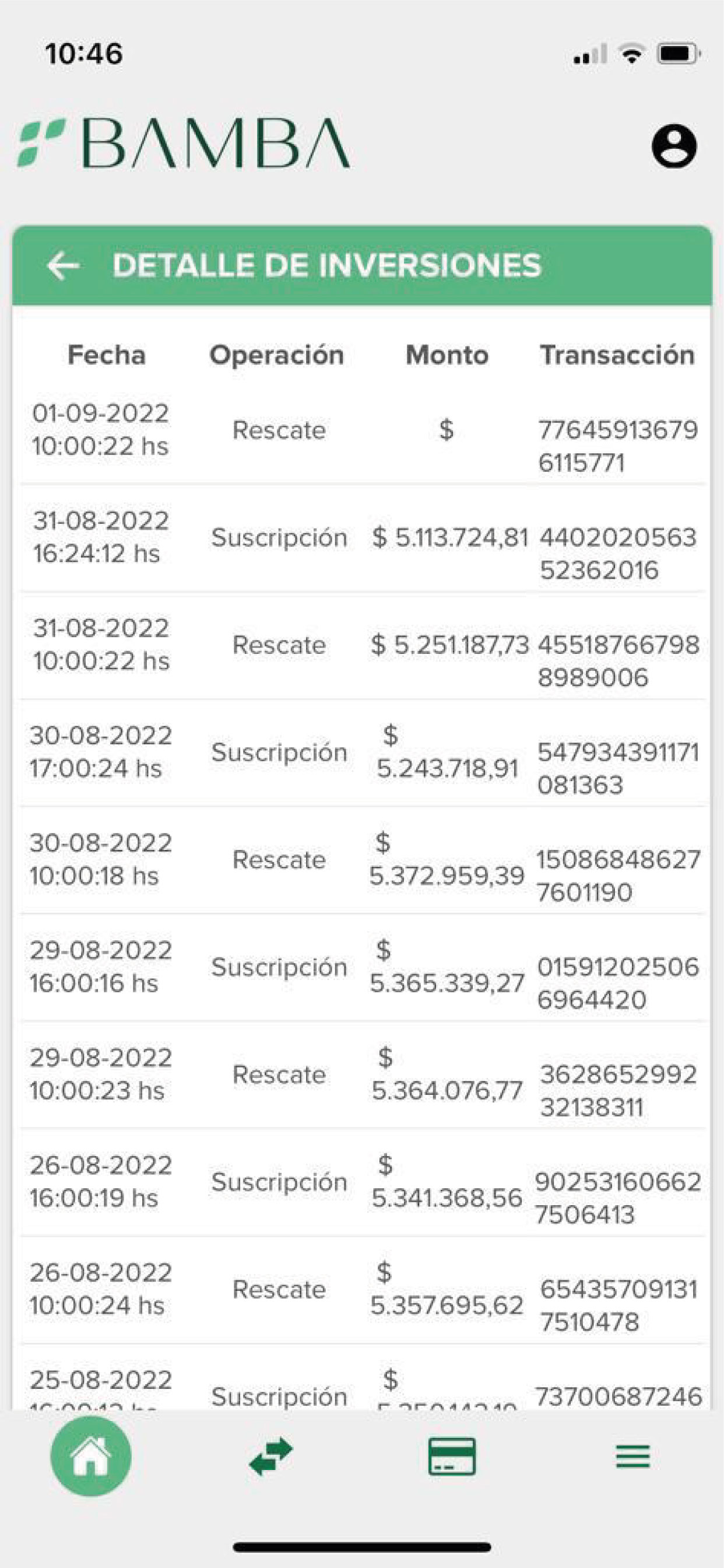The height and width of the screenshot is (1568, 724).
Task: Open the hamburger menu tab
Action: (x=632, y=1457)
